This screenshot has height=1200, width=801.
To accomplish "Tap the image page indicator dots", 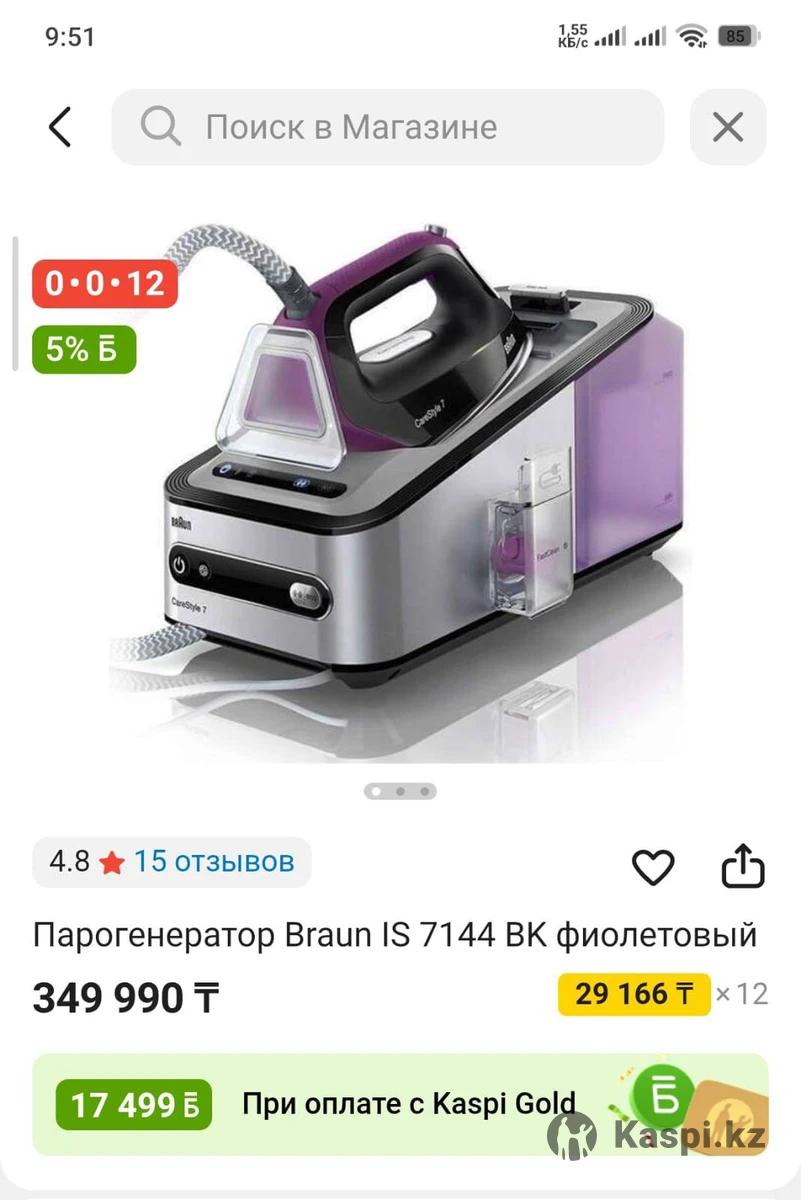I will tap(400, 791).
